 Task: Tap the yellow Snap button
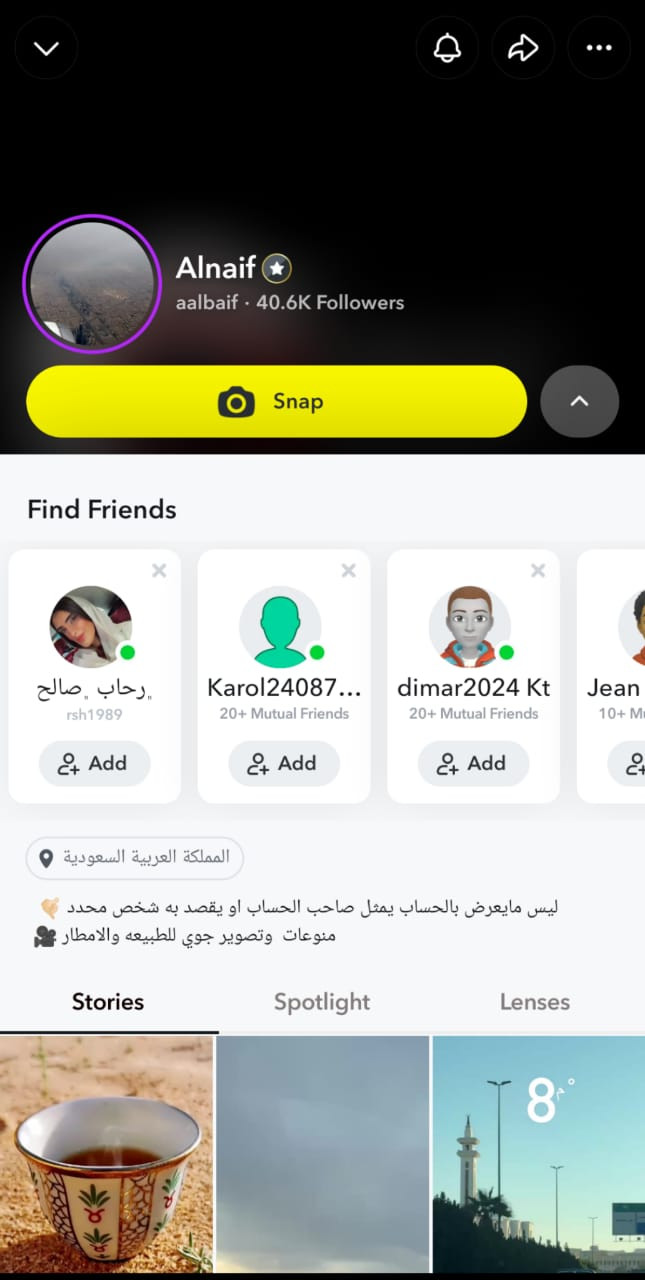pyautogui.click(x=276, y=402)
